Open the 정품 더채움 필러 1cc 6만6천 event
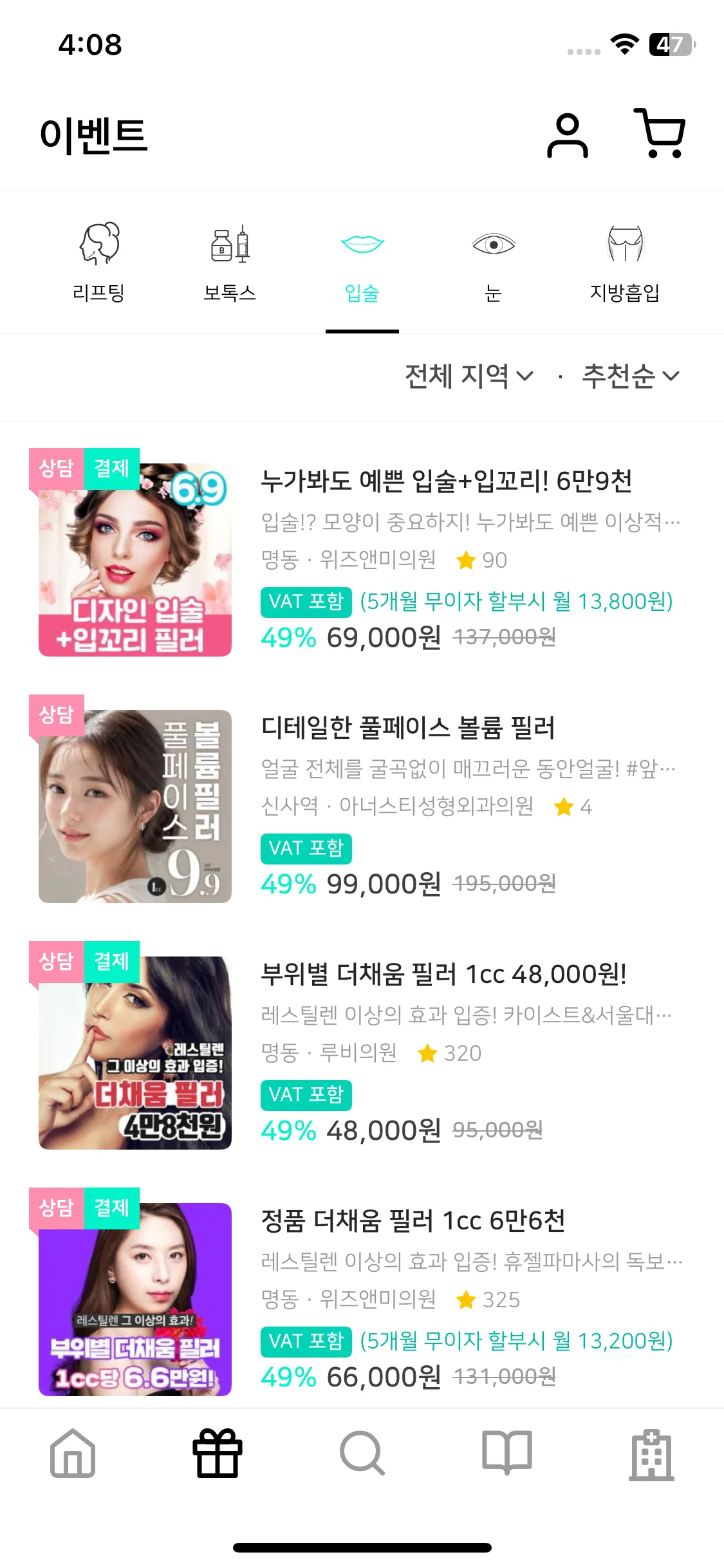Viewport: 724px width, 1568px height. (x=413, y=1221)
